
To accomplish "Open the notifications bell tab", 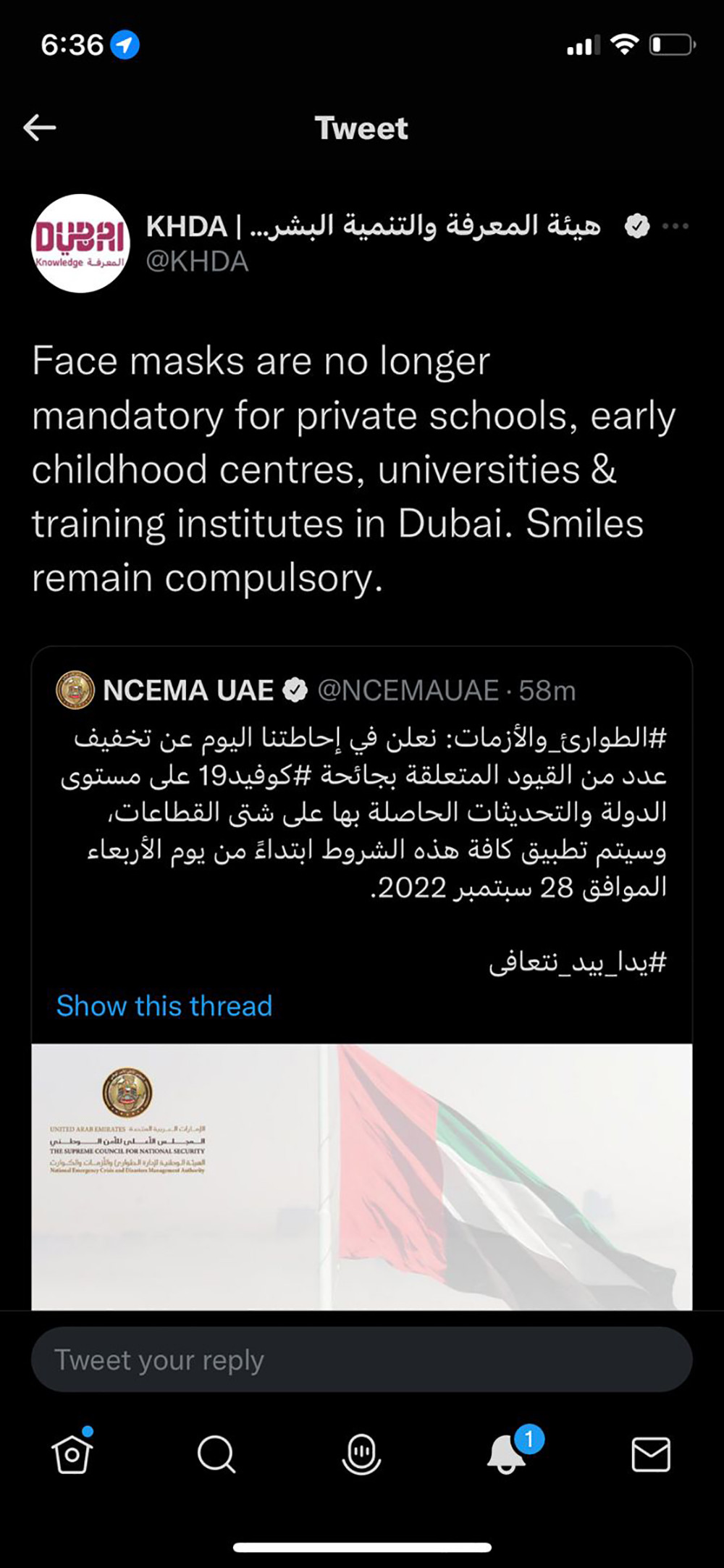I will [506, 1454].
